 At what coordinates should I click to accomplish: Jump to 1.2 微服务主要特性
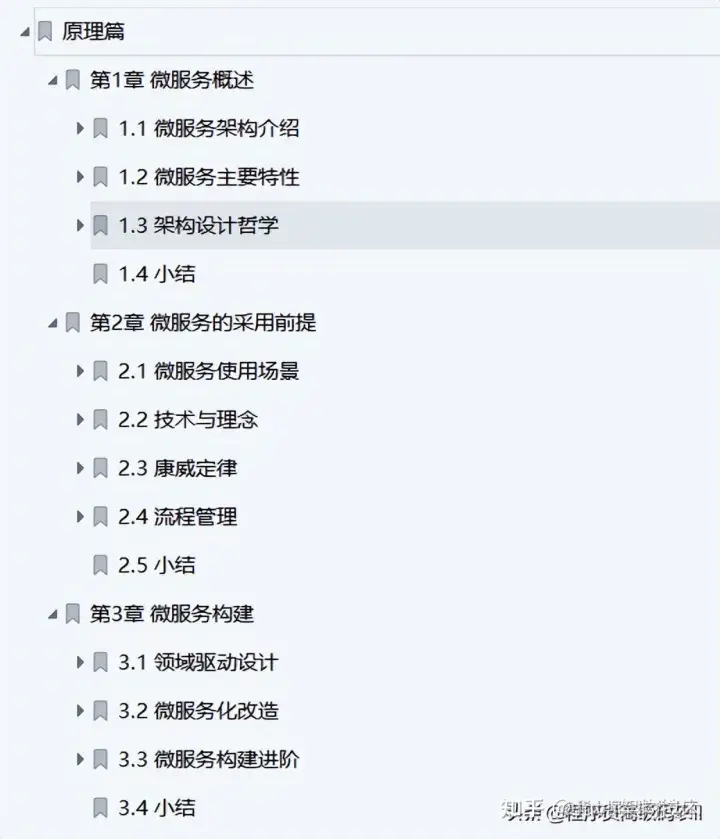coord(208,177)
